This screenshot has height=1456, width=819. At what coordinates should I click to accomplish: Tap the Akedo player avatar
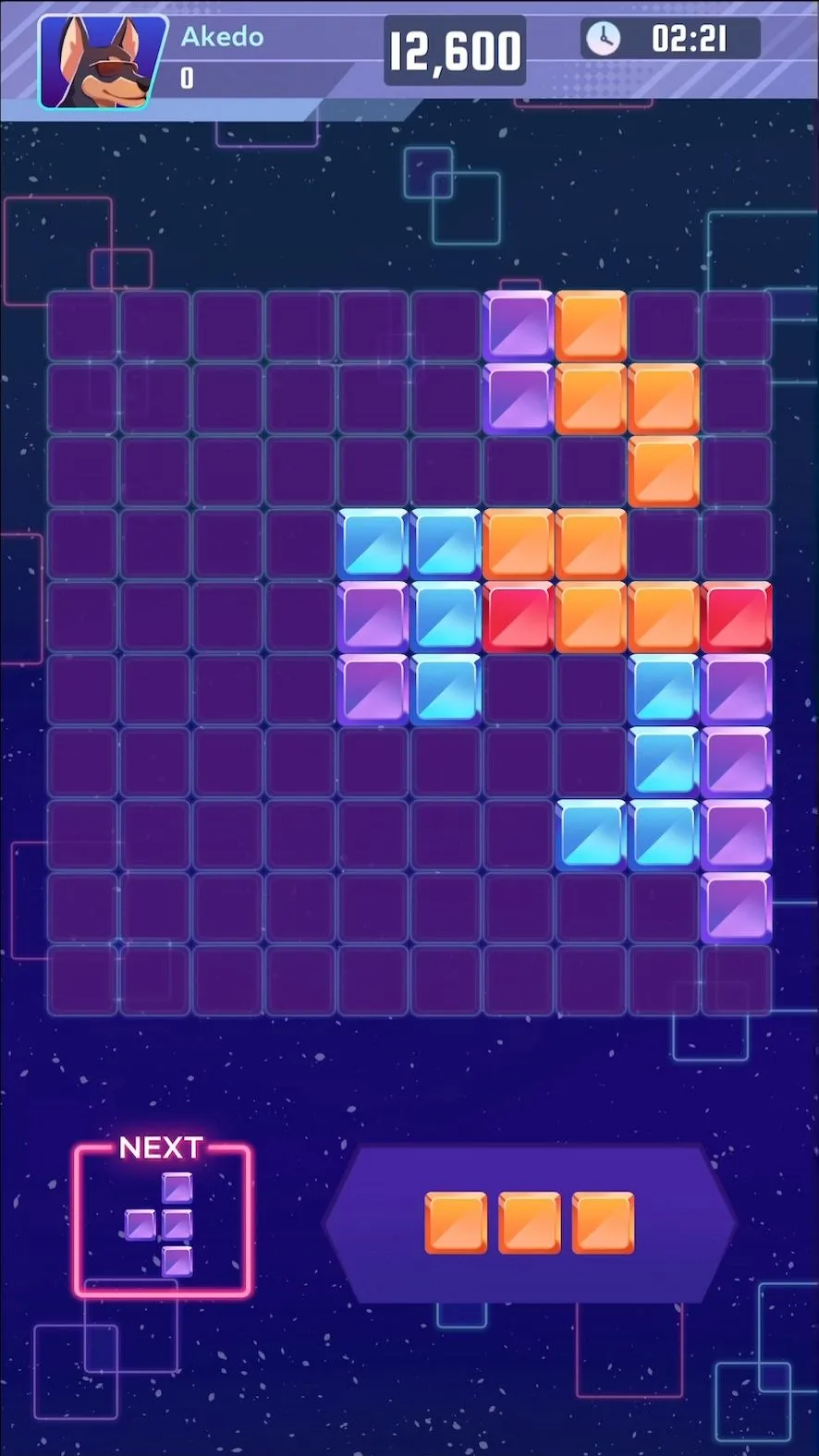pyautogui.click(x=102, y=63)
